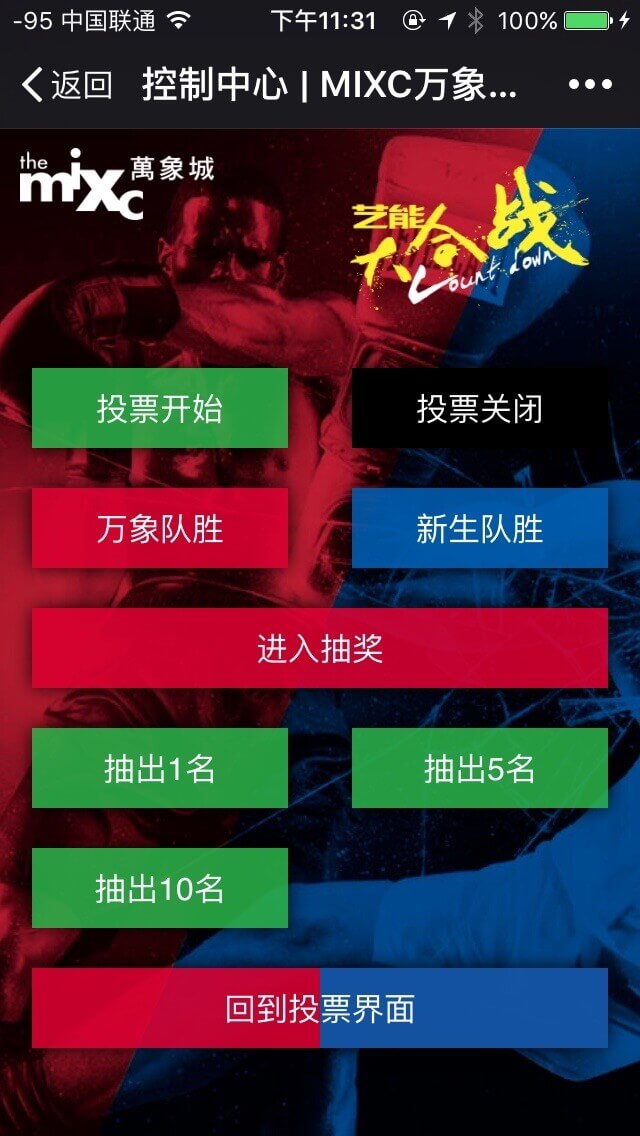Start voting with 投票开始
Screen dimensions: 640x1136
[160, 408]
